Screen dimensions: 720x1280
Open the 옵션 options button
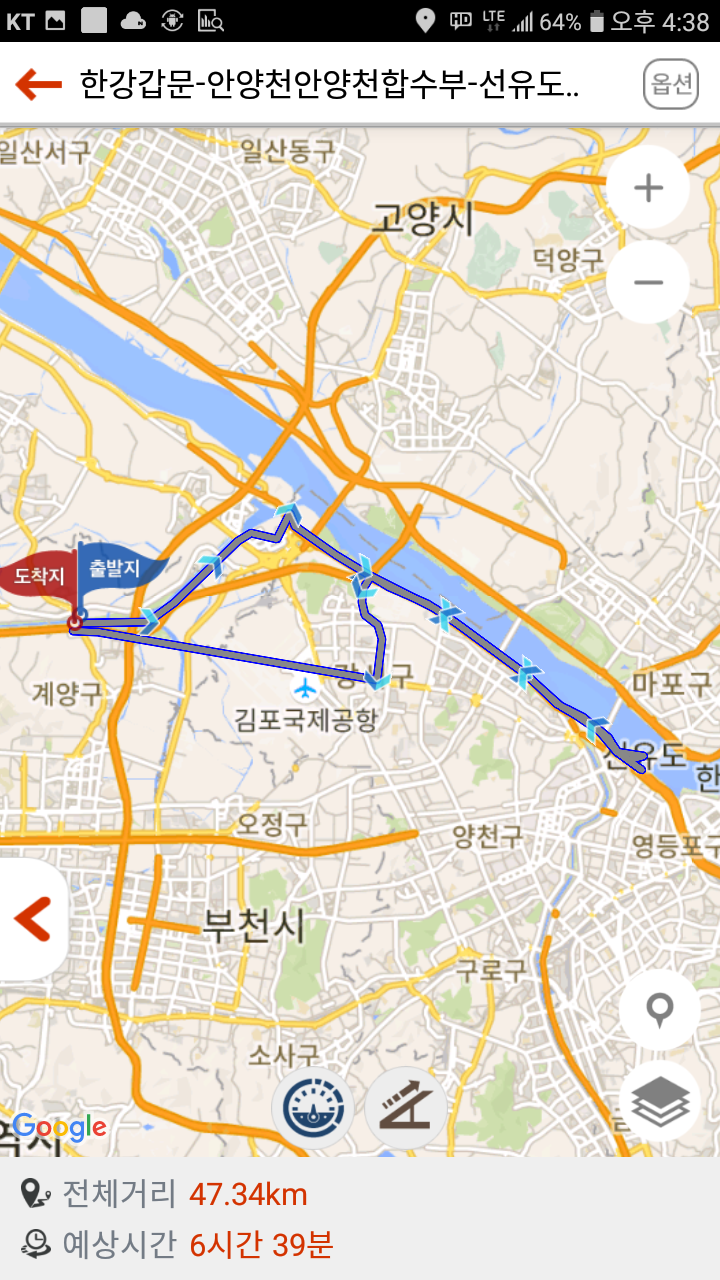(x=670, y=85)
